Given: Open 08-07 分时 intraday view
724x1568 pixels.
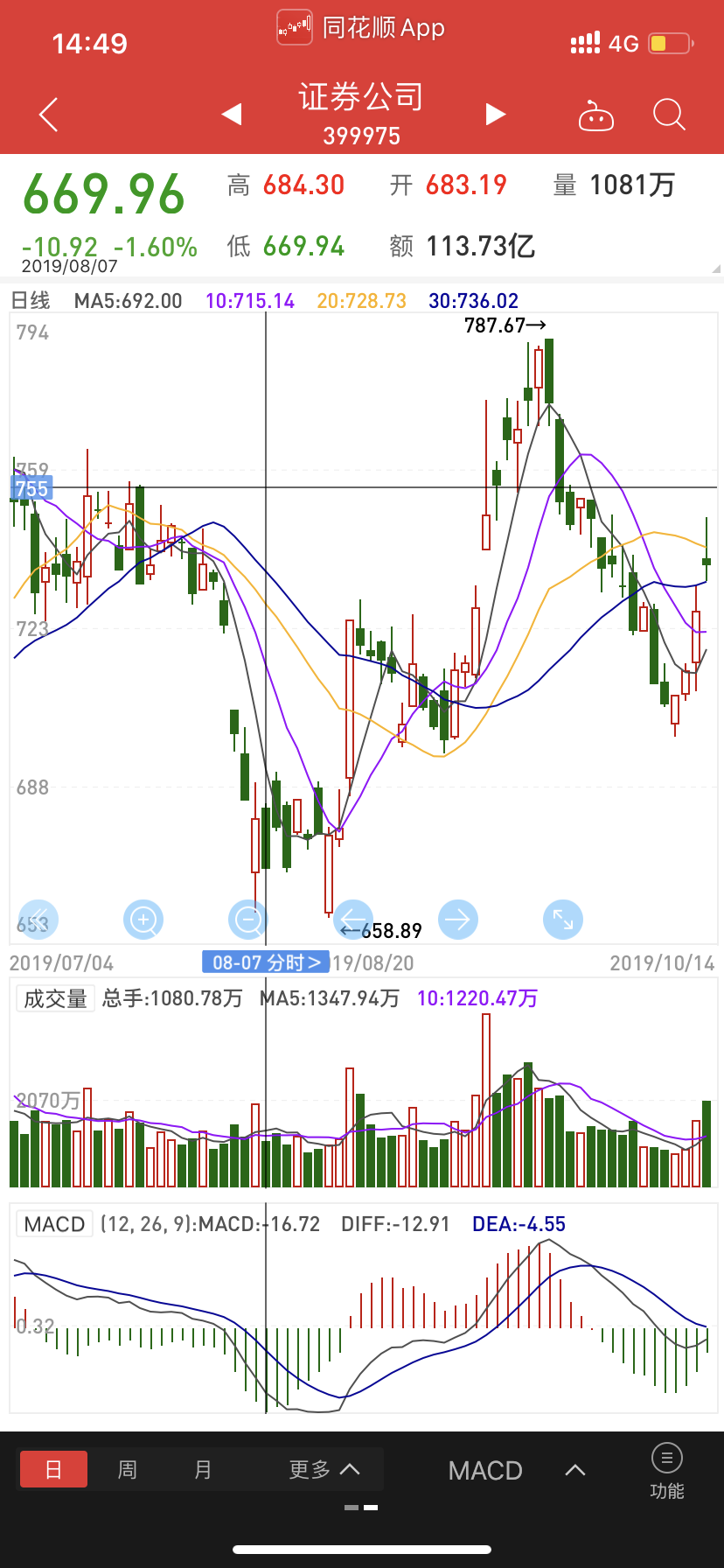Looking at the screenshot, I should tap(266, 962).
